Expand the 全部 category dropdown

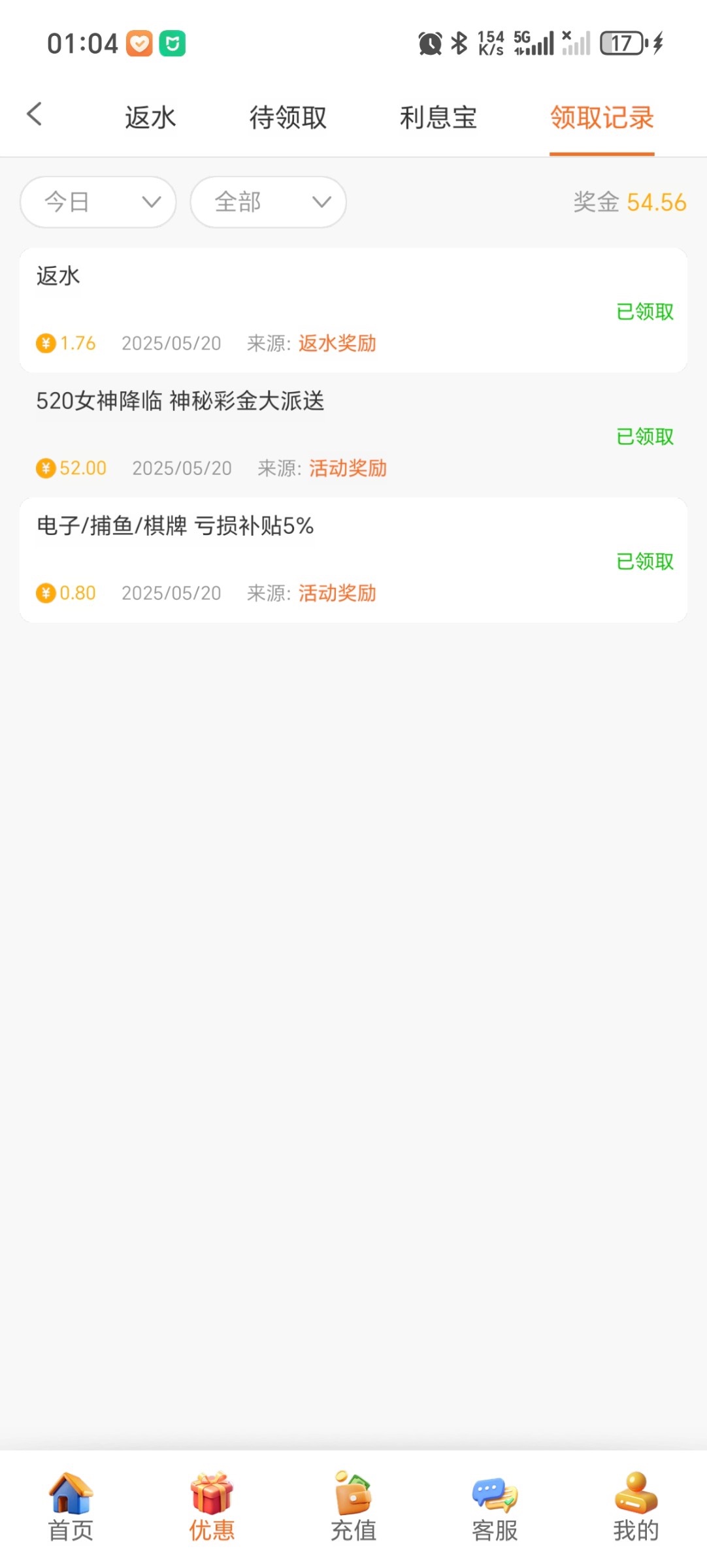[x=268, y=202]
